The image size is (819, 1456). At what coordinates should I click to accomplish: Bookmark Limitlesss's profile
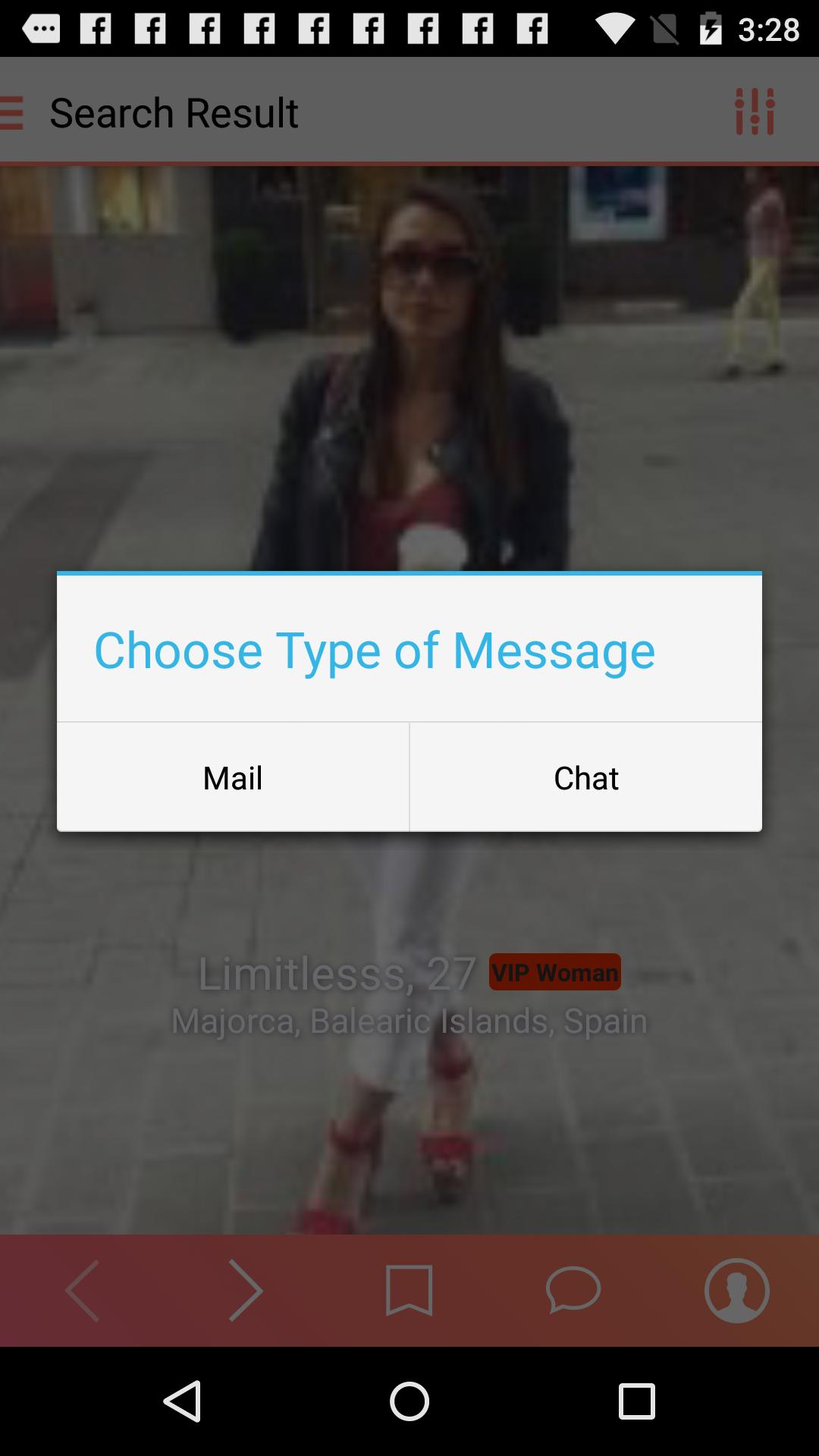tap(409, 1291)
